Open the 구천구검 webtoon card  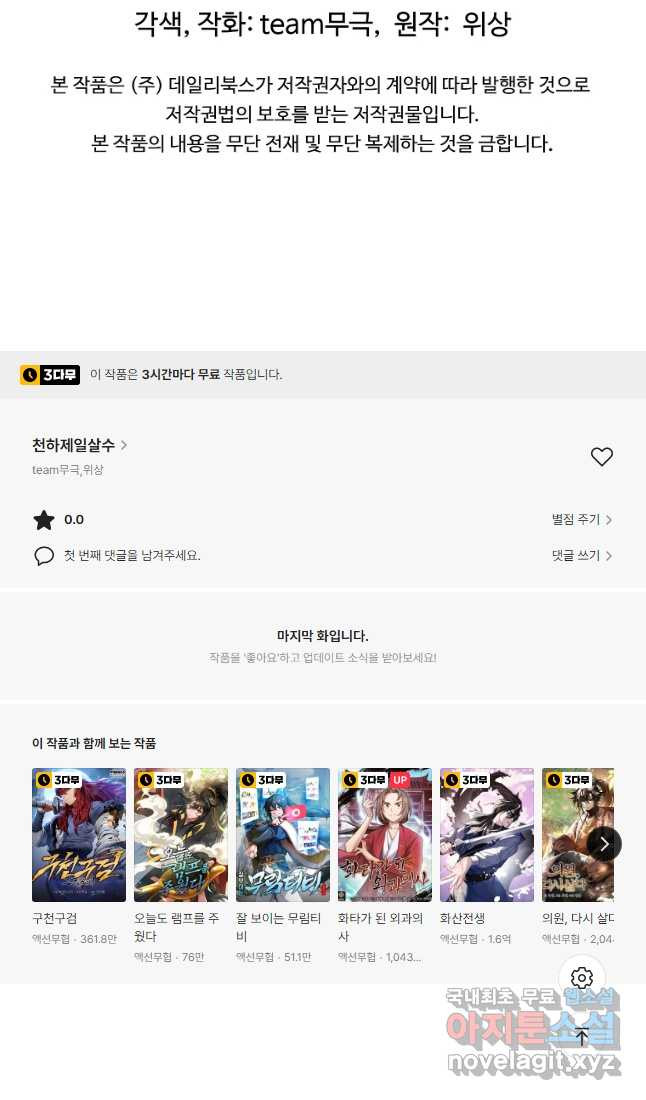point(79,835)
